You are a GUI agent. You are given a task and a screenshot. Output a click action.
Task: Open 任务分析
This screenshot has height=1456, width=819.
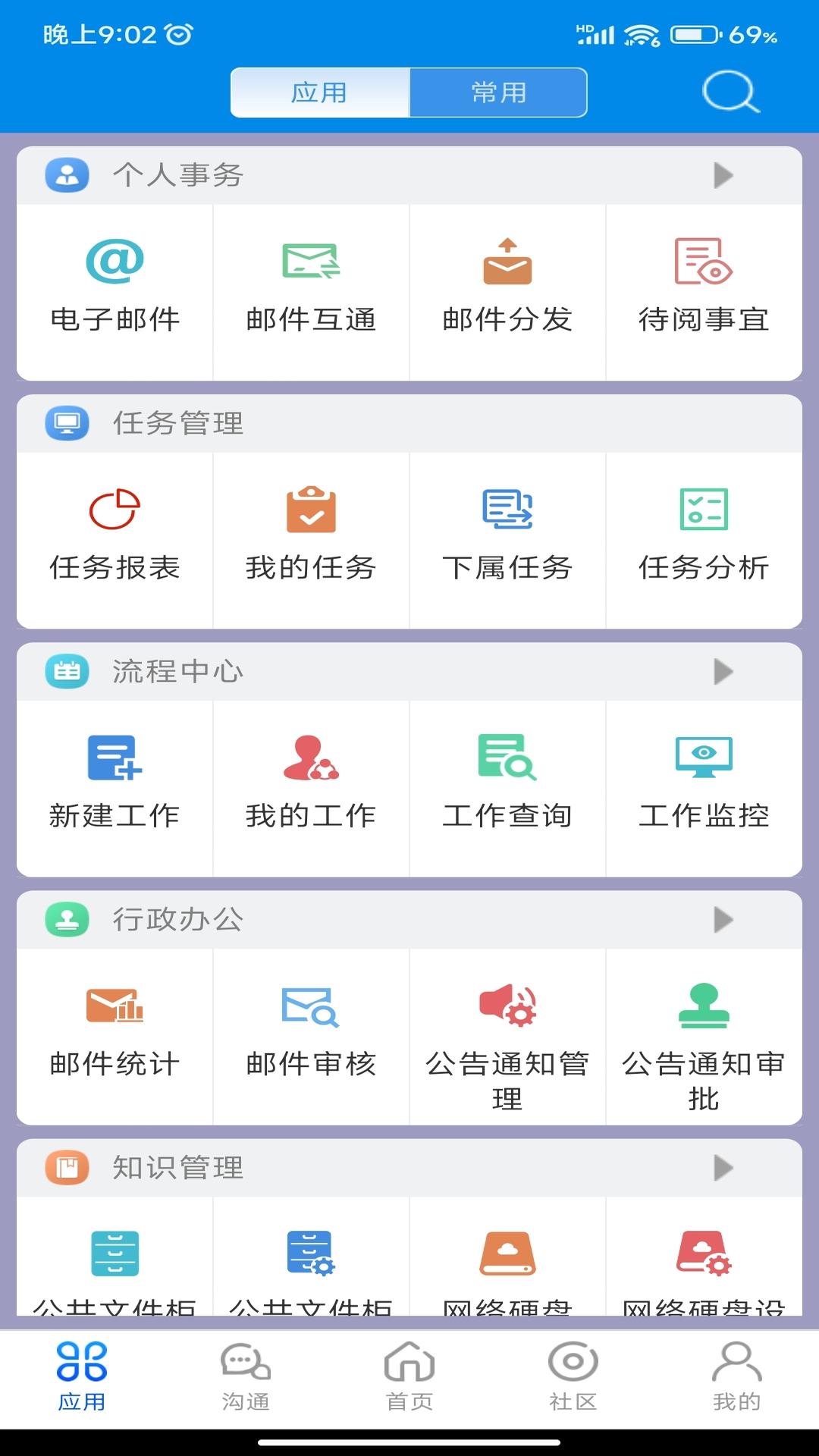[x=704, y=535]
